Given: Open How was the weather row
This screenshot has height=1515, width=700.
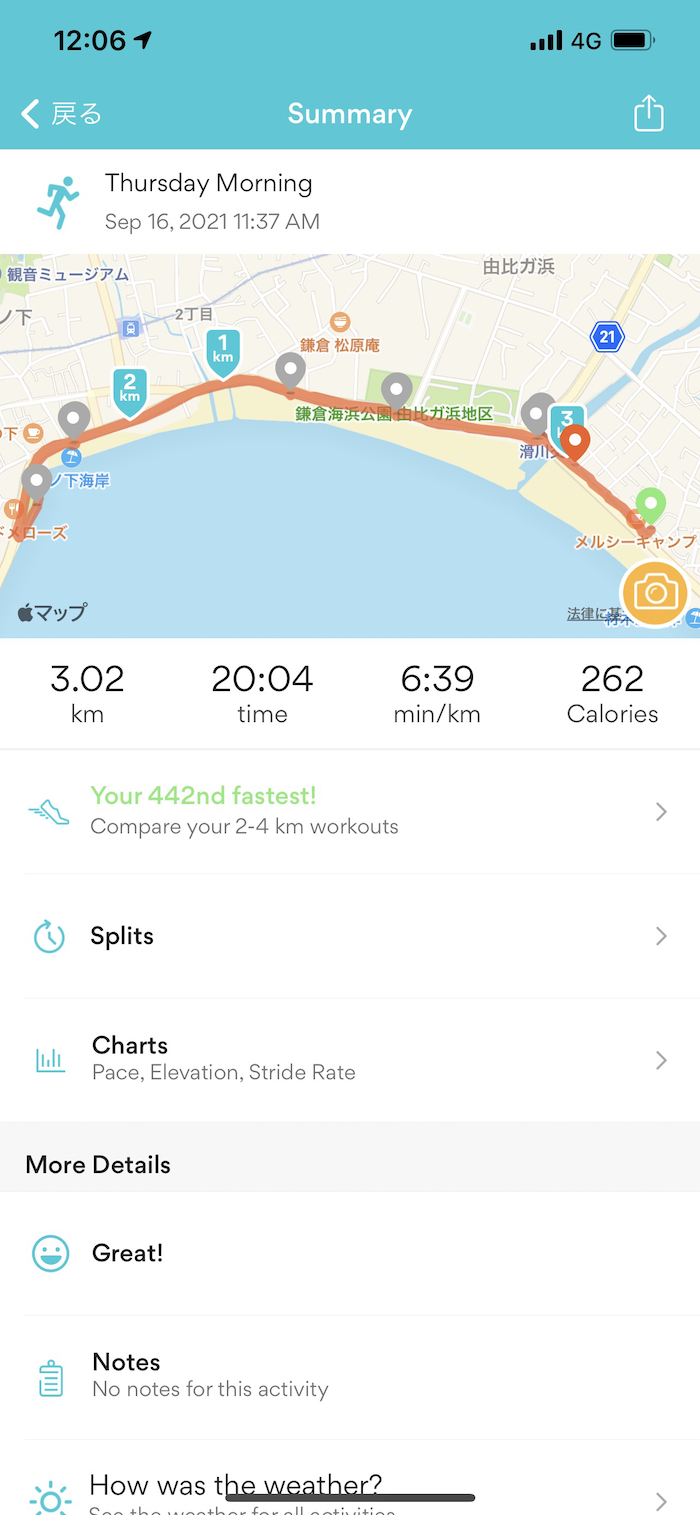Looking at the screenshot, I should click(x=349, y=1490).
